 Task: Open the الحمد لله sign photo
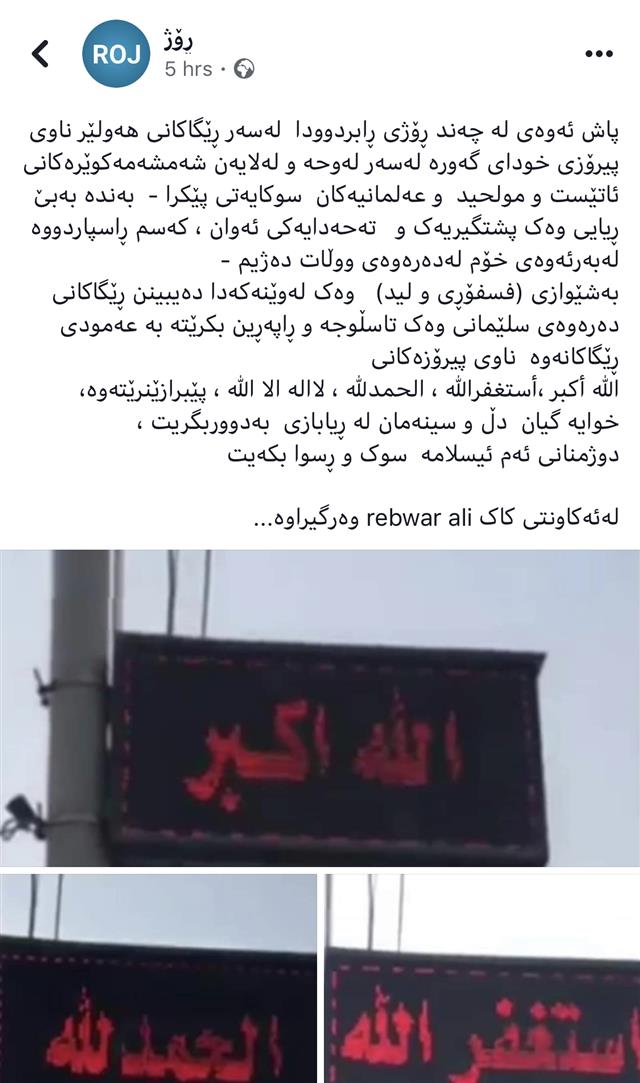click(x=158, y=978)
